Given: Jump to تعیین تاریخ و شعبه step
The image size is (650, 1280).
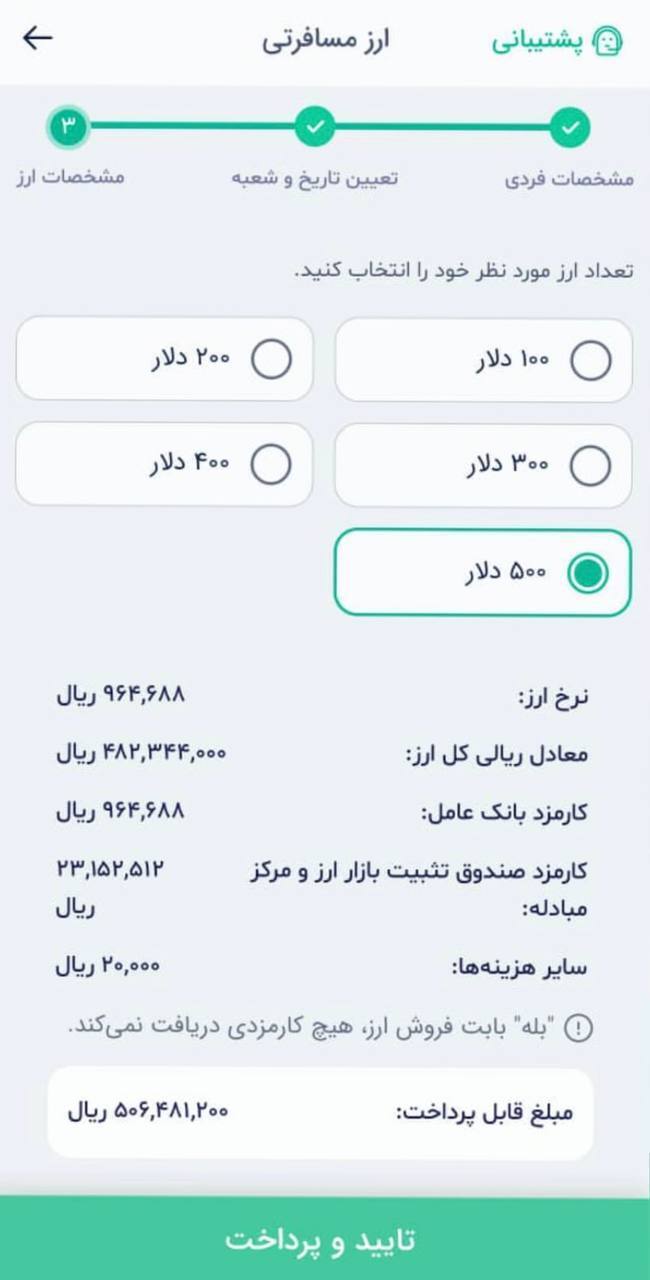Looking at the screenshot, I should click(x=315, y=128).
